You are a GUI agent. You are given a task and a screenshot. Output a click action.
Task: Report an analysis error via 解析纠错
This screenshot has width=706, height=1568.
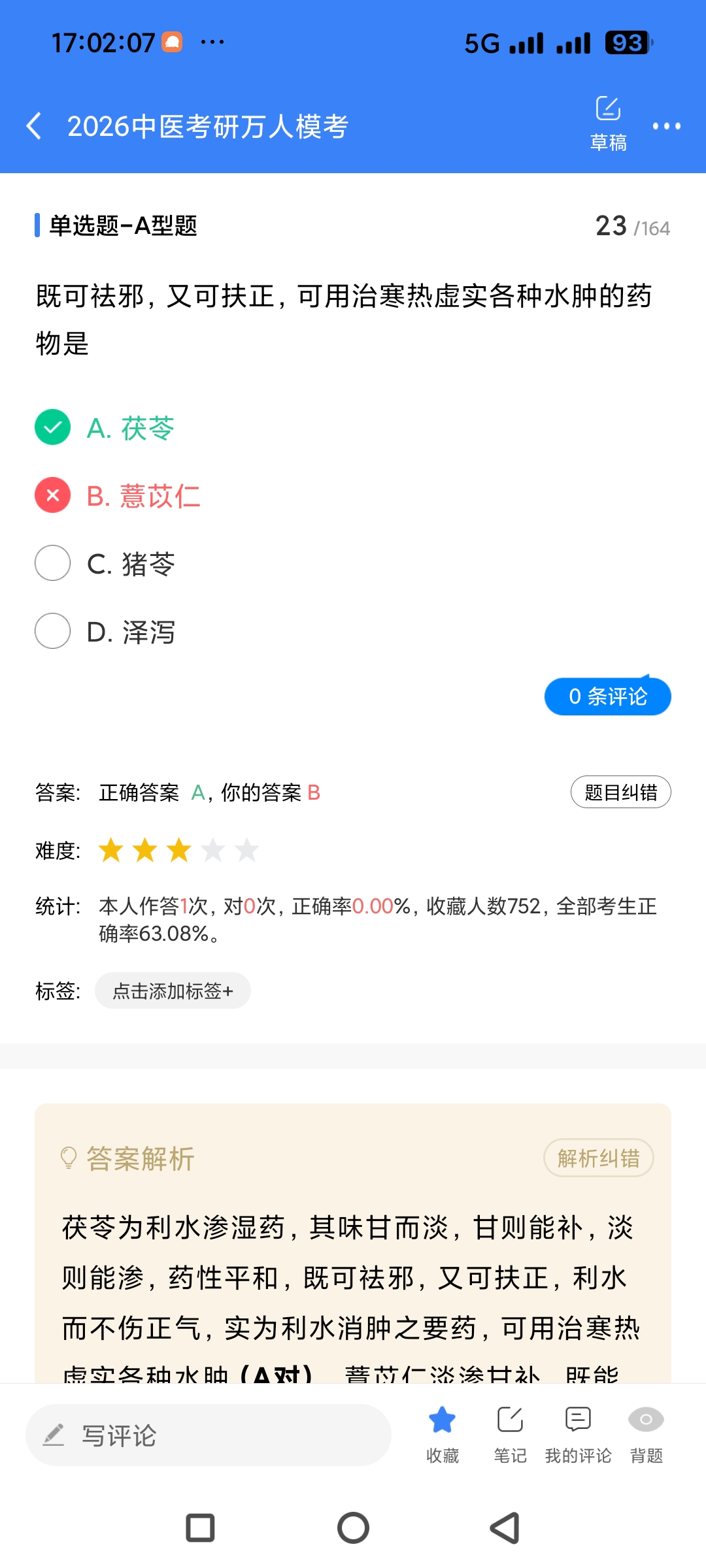pyautogui.click(x=598, y=1158)
